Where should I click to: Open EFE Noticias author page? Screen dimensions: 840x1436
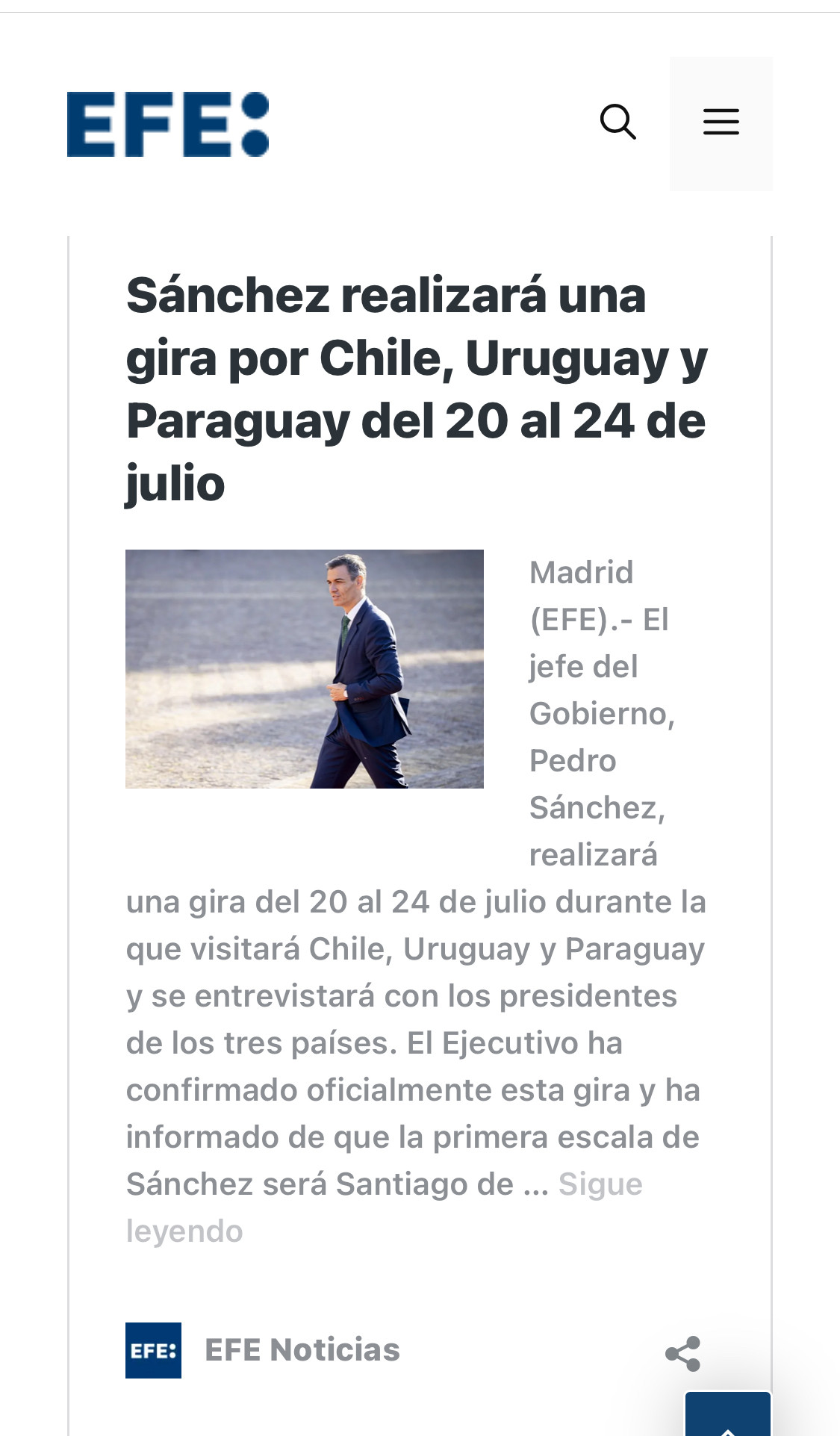302,1349
